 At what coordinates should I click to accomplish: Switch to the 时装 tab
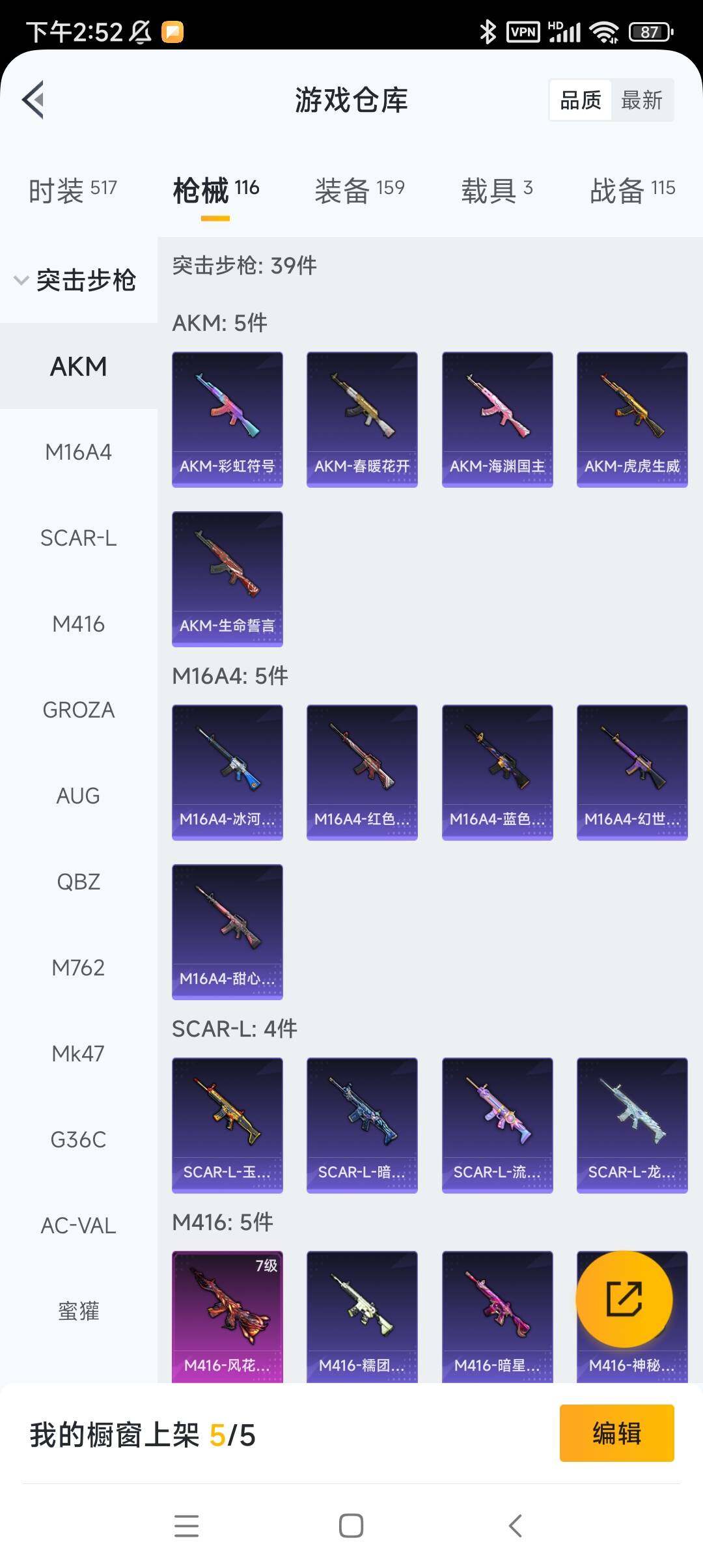click(x=72, y=190)
